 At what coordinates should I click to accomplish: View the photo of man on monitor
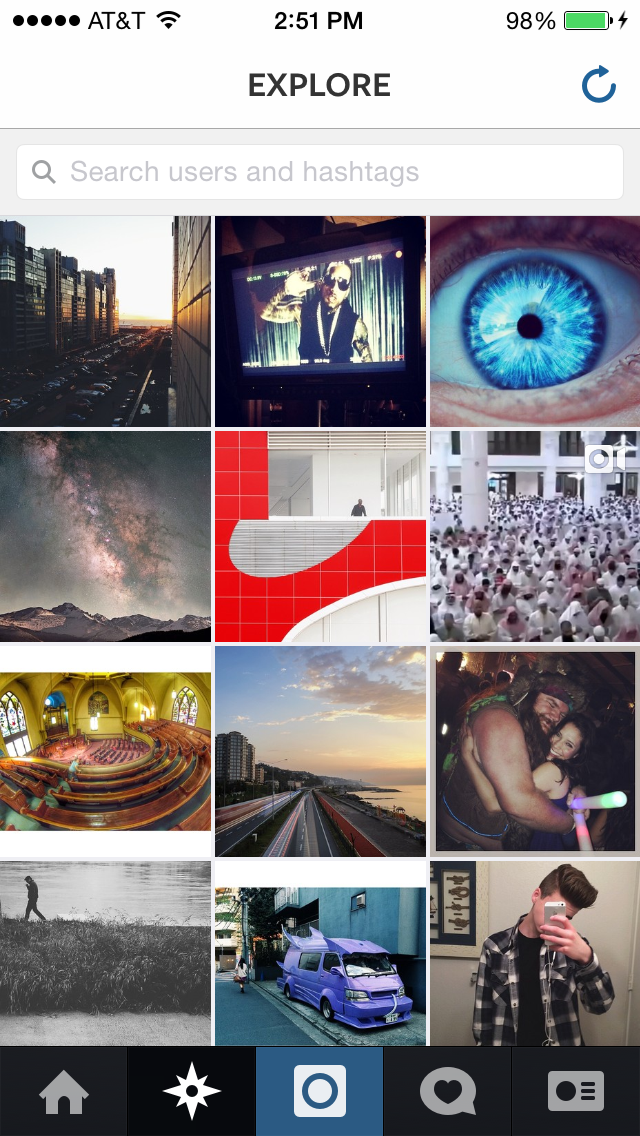[x=320, y=321]
